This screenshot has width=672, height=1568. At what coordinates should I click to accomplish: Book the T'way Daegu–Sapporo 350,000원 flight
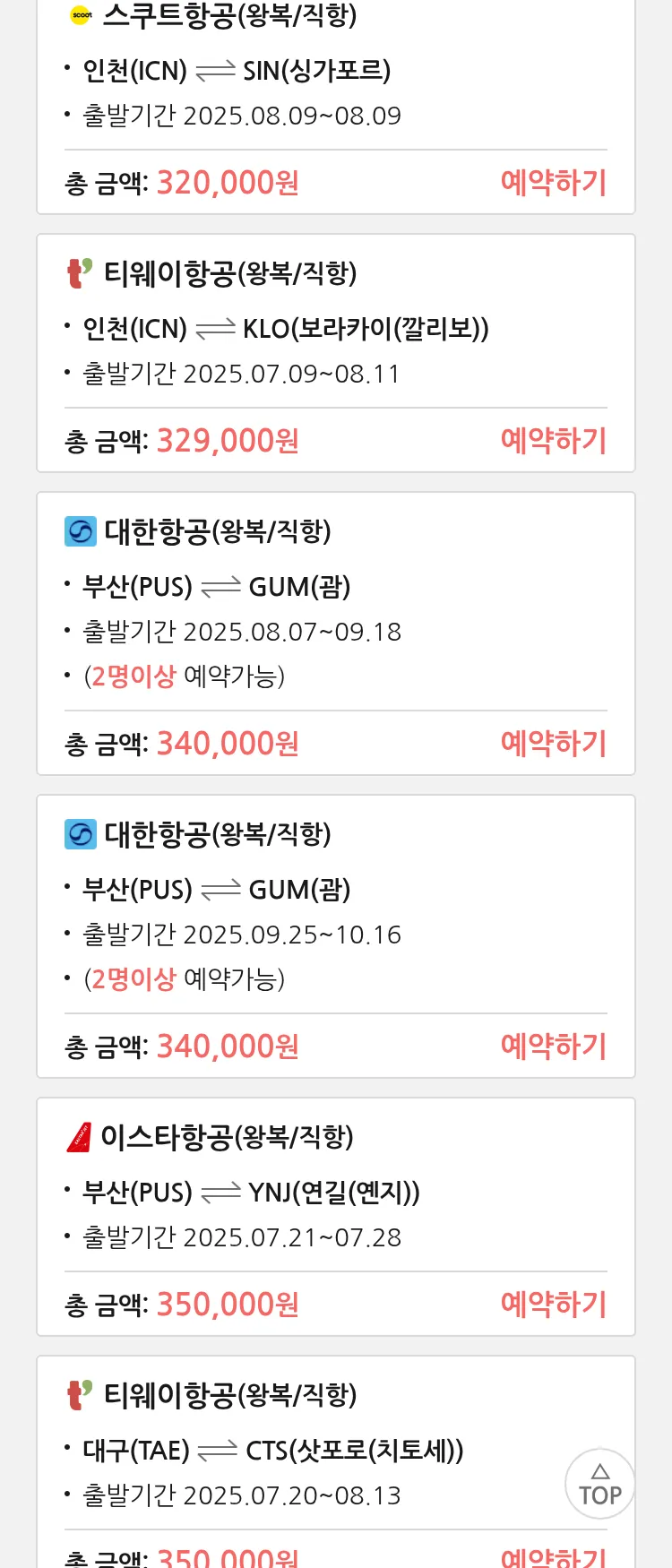click(x=553, y=1557)
